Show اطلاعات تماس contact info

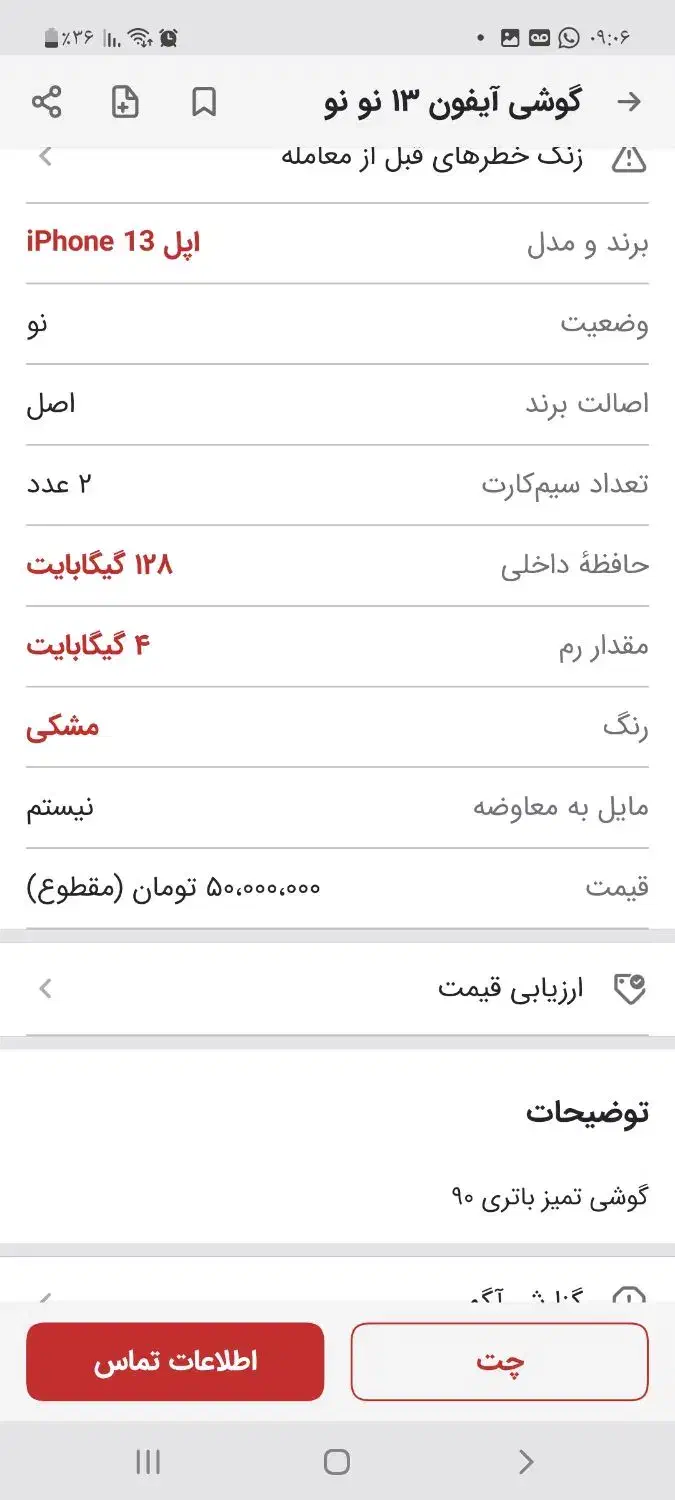175,1361
